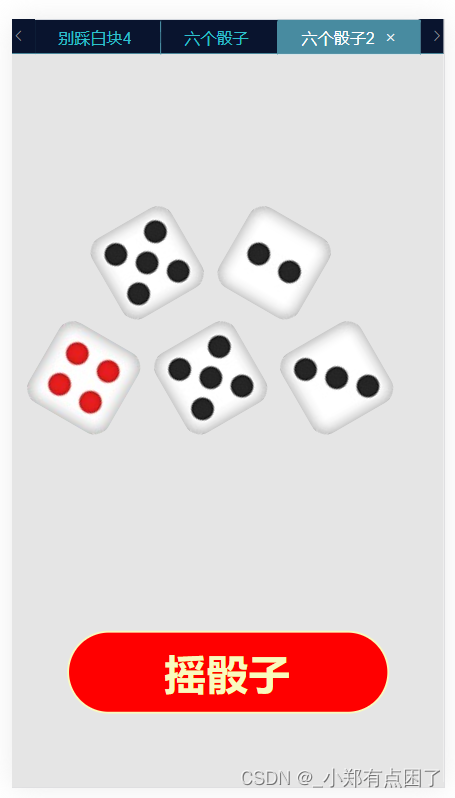Move tabs right with the right arrow
This screenshot has width=455, height=798.
(436, 37)
